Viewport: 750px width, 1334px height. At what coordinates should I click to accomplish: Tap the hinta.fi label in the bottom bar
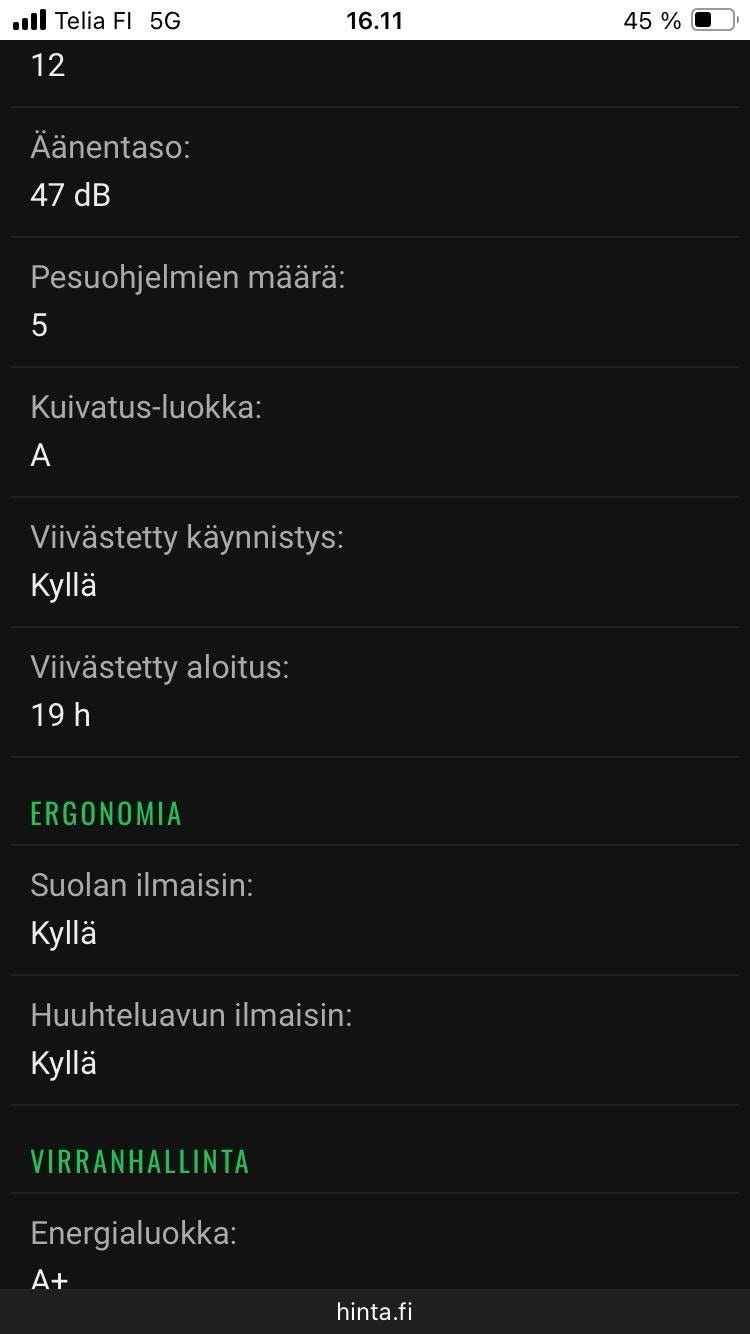coord(374,1311)
